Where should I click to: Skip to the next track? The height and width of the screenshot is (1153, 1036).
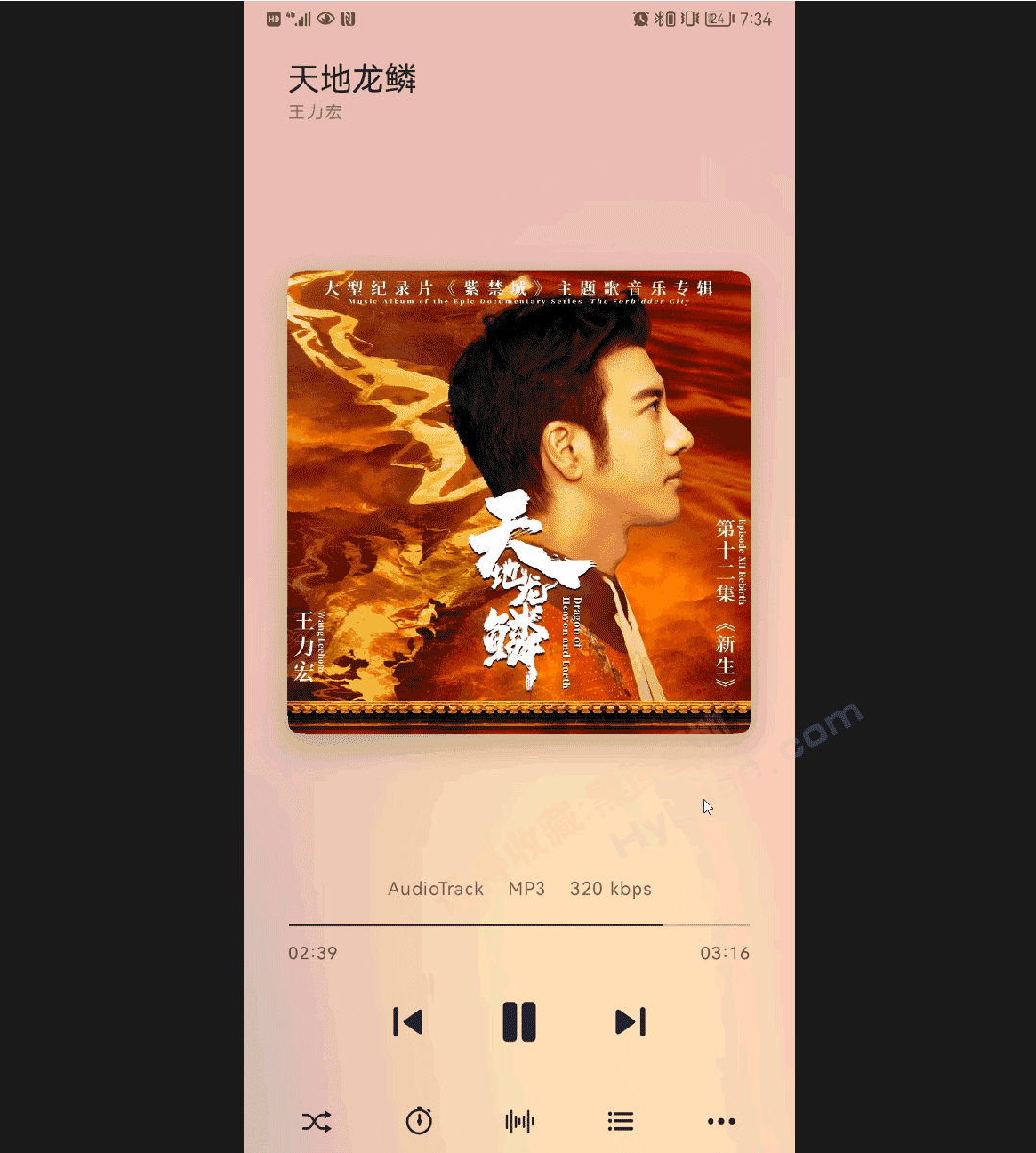[x=630, y=1021]
